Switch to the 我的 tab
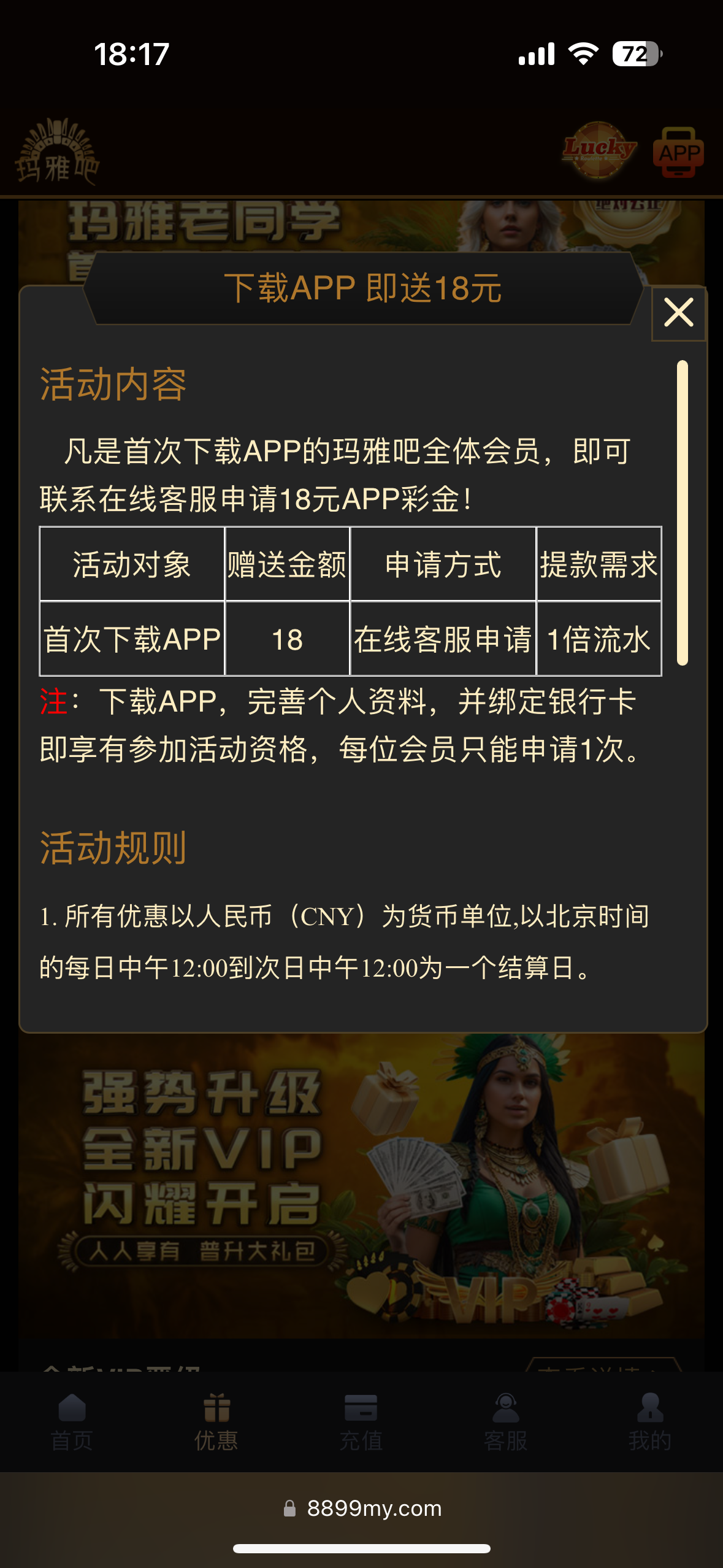 pos(650,1421)
